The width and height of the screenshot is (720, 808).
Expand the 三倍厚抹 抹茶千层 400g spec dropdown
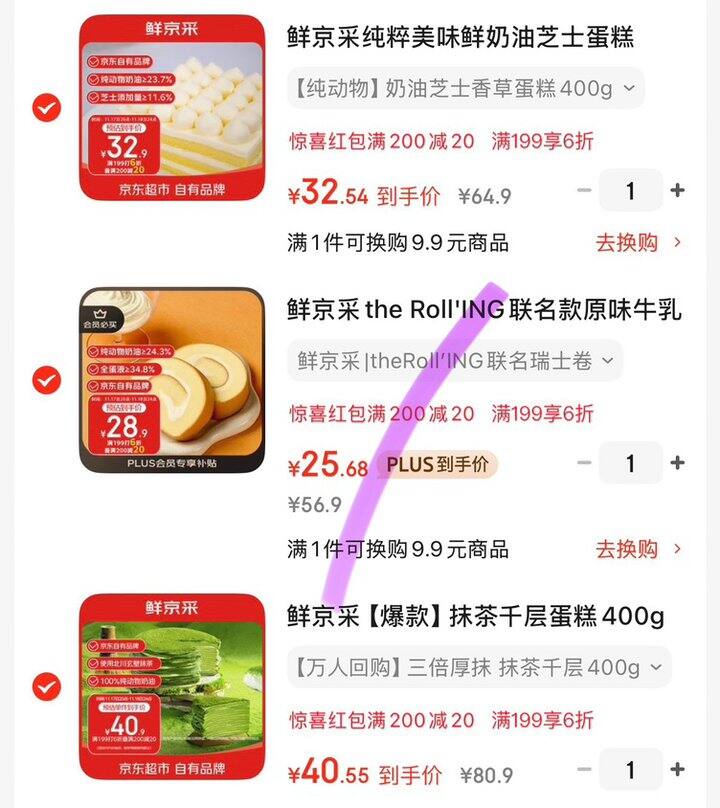coord(478,667)
